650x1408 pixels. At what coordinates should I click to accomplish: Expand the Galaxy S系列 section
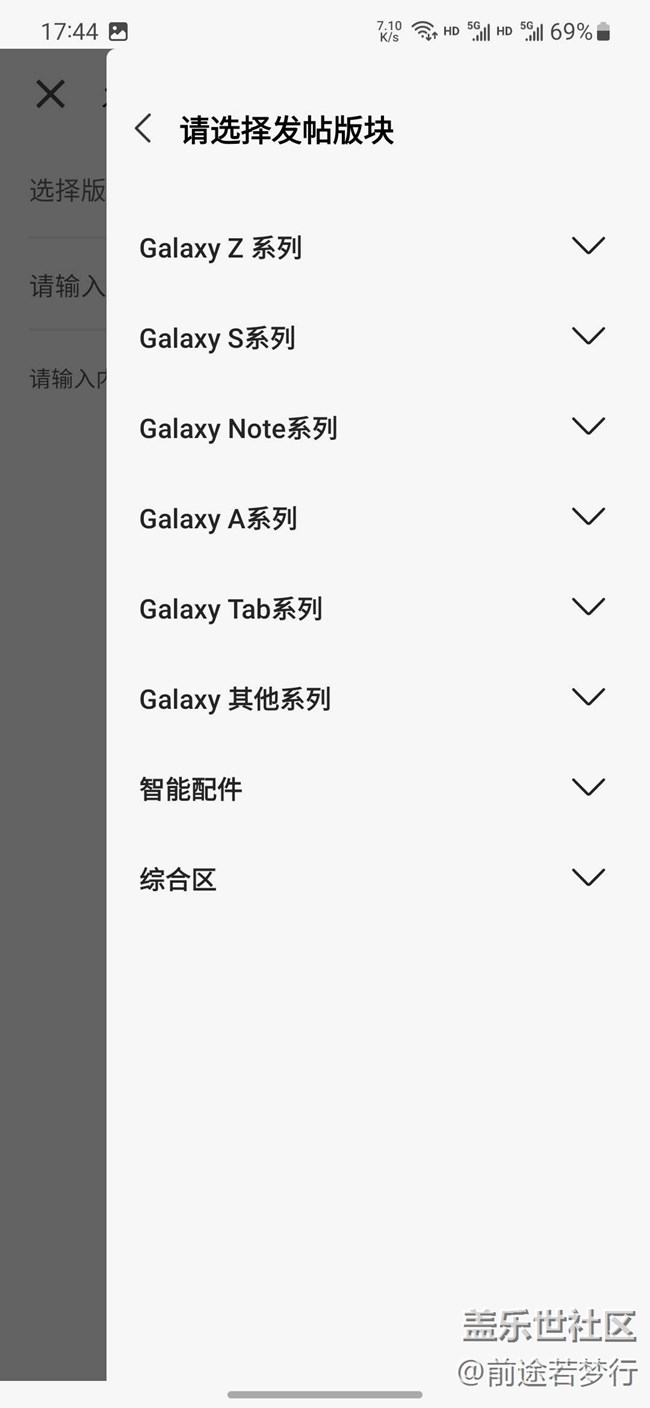pyautogui.click(x=588, y=336)
